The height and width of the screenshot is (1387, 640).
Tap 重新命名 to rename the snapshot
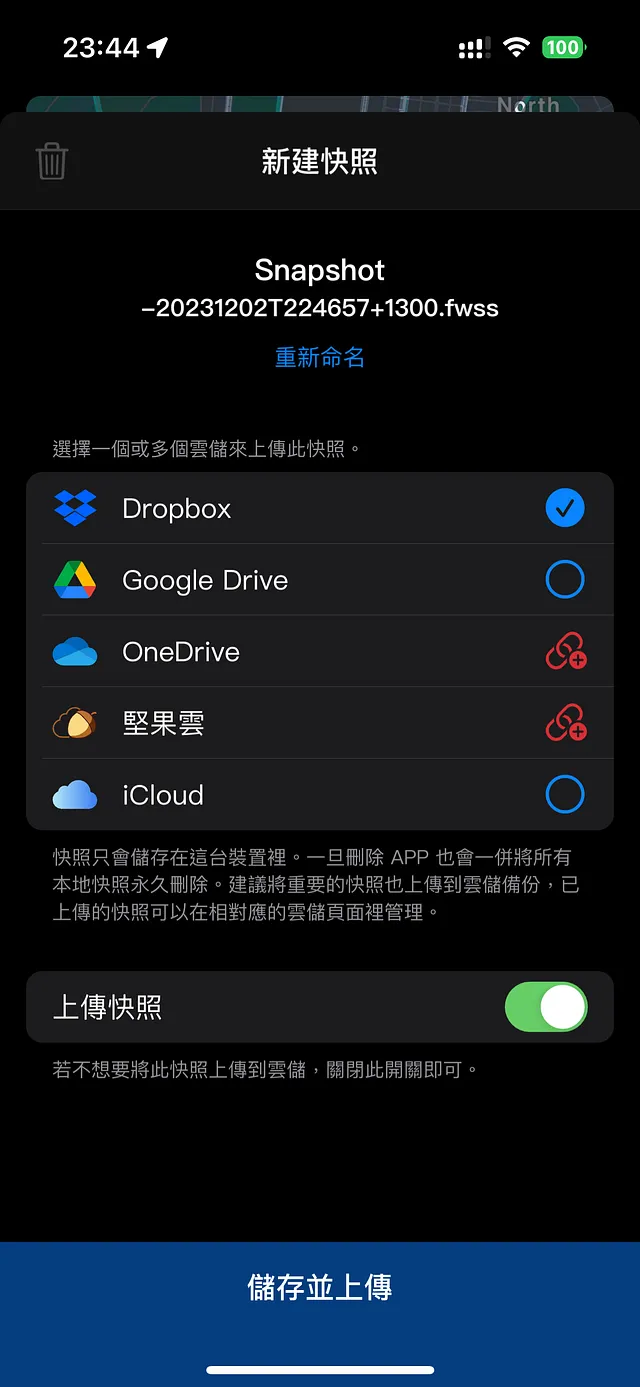(320, 357)
